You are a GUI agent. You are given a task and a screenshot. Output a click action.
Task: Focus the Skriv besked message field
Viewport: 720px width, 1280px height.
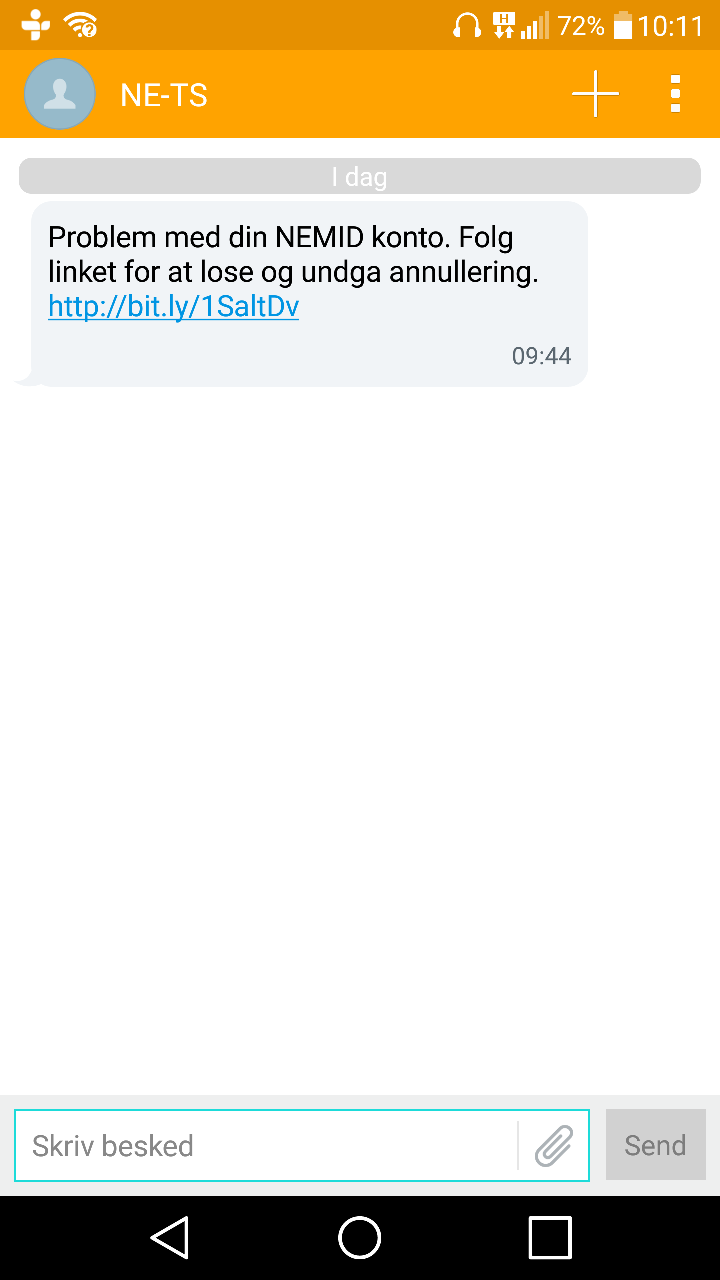(266, 1145)
